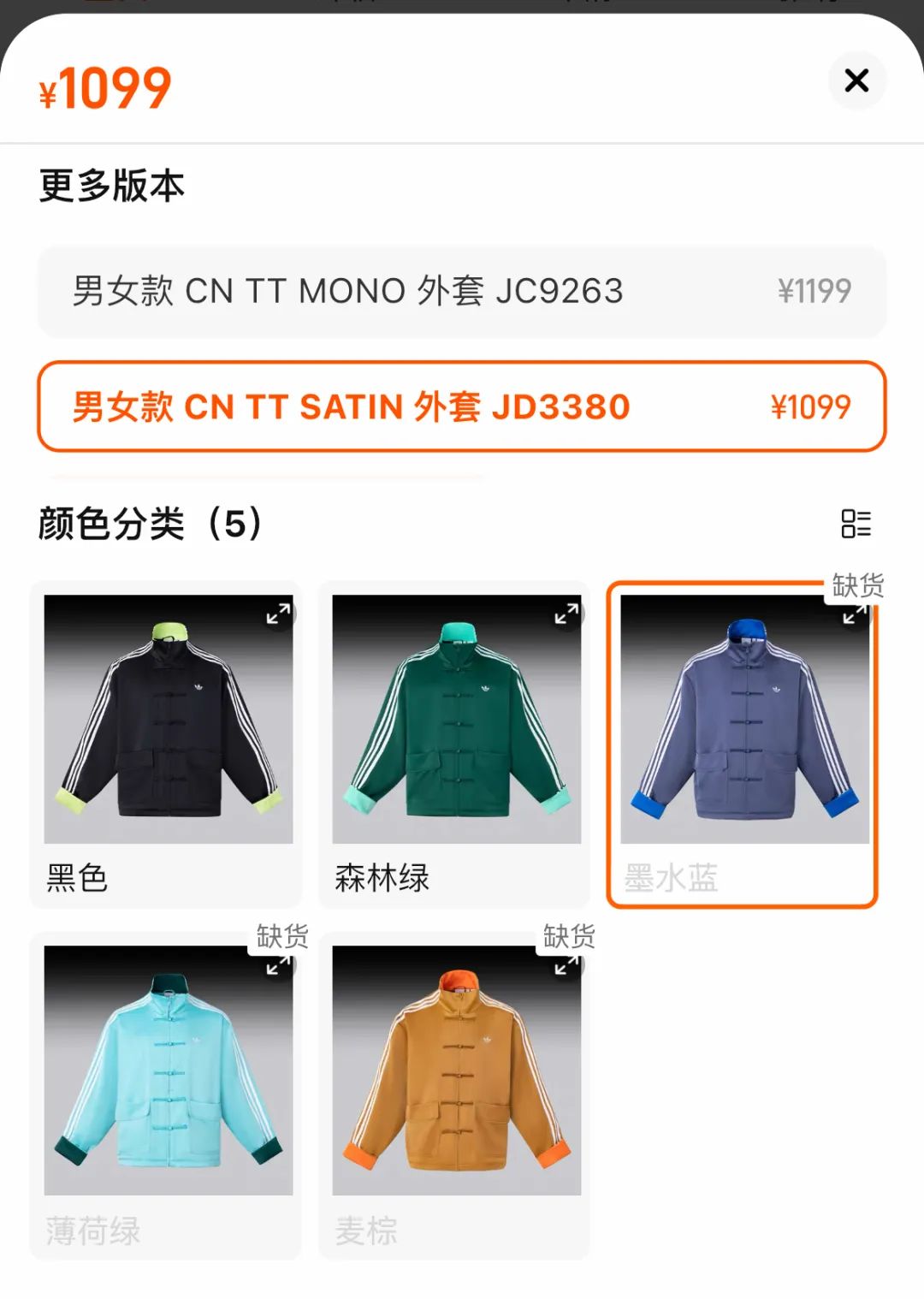Select the CN TT MONO JC9263 version

461,291
